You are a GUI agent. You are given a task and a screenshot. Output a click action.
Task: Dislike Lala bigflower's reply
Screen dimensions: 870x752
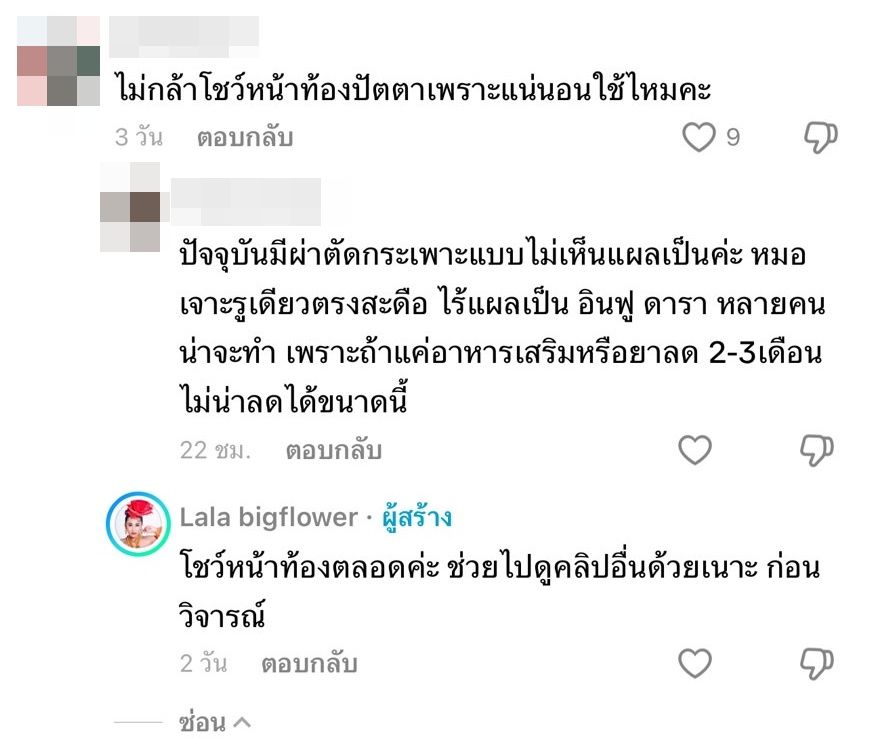click(x=818, y=663)
